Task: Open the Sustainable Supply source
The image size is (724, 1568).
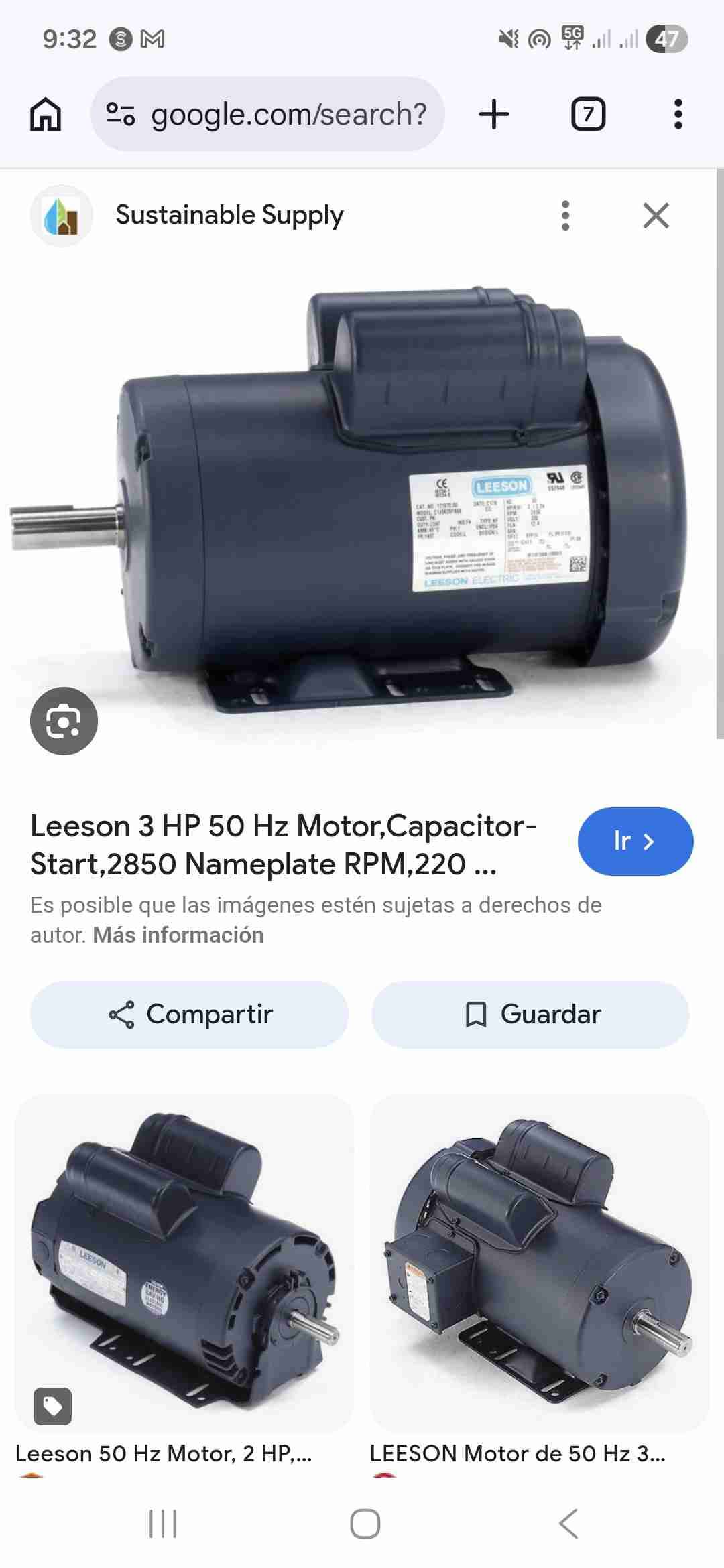Action: 229,216
